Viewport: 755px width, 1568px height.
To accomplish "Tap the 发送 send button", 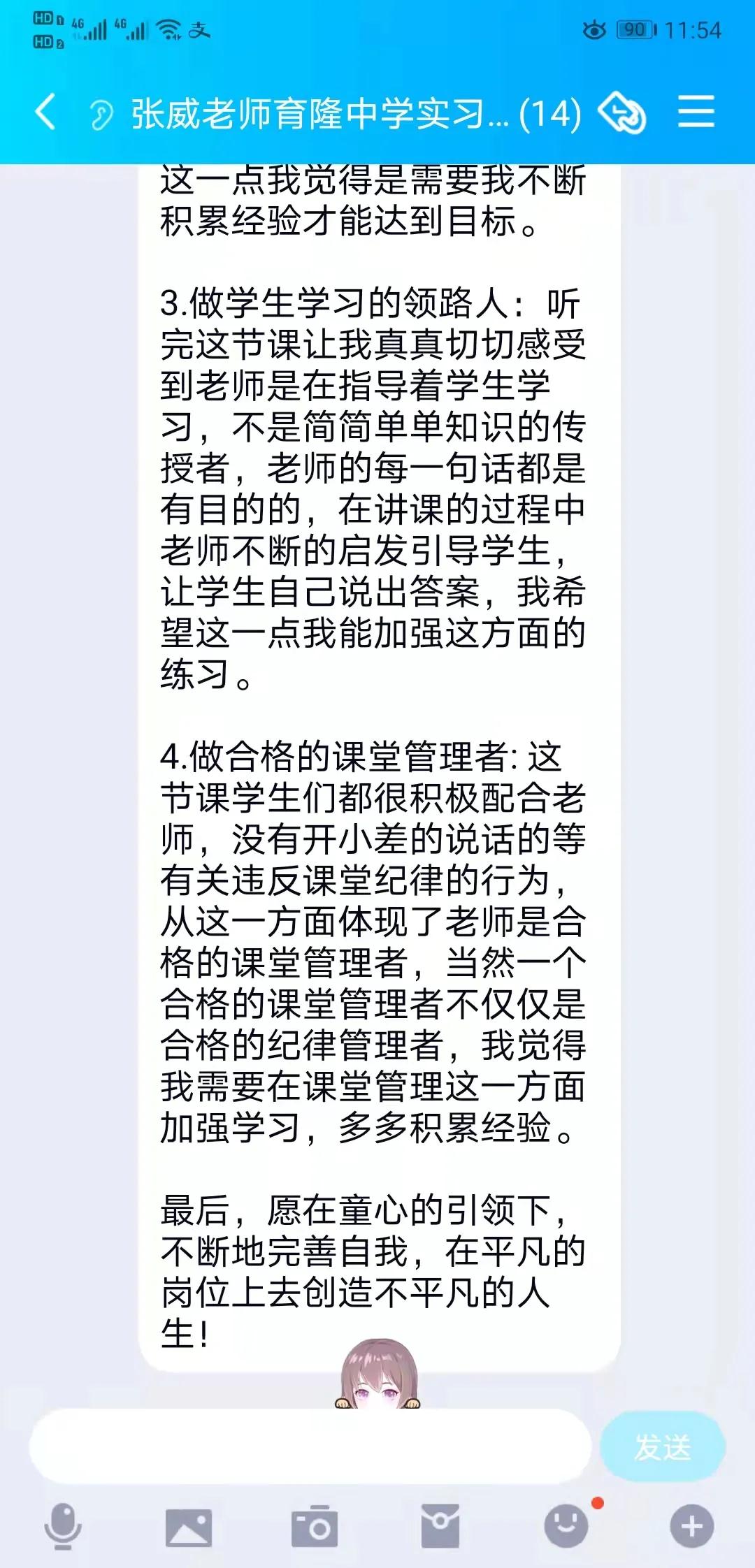I will pos(662,1446).
